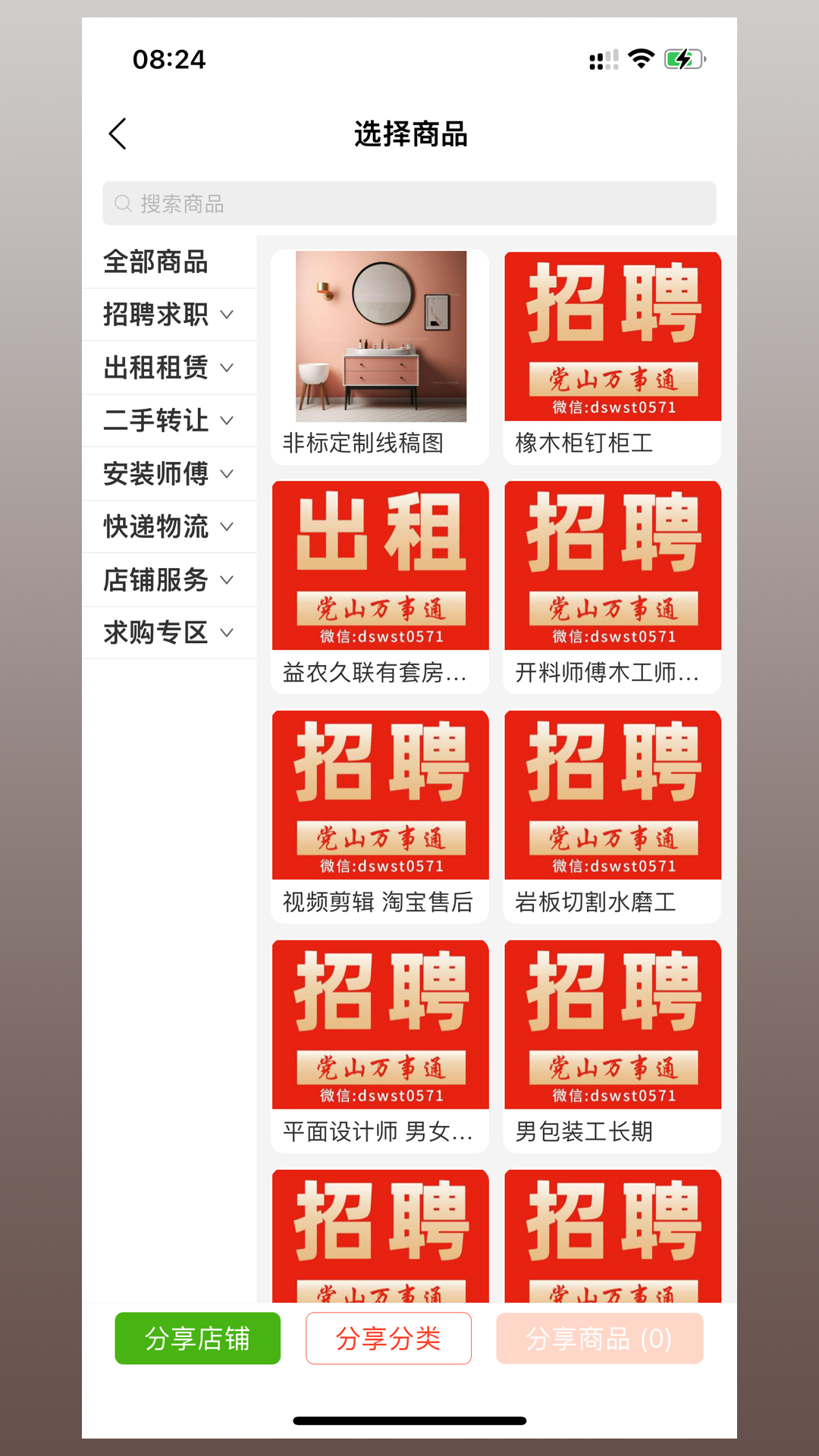
Task: Open the 非标定制线稿图 product card
Action: coord(380,356)
